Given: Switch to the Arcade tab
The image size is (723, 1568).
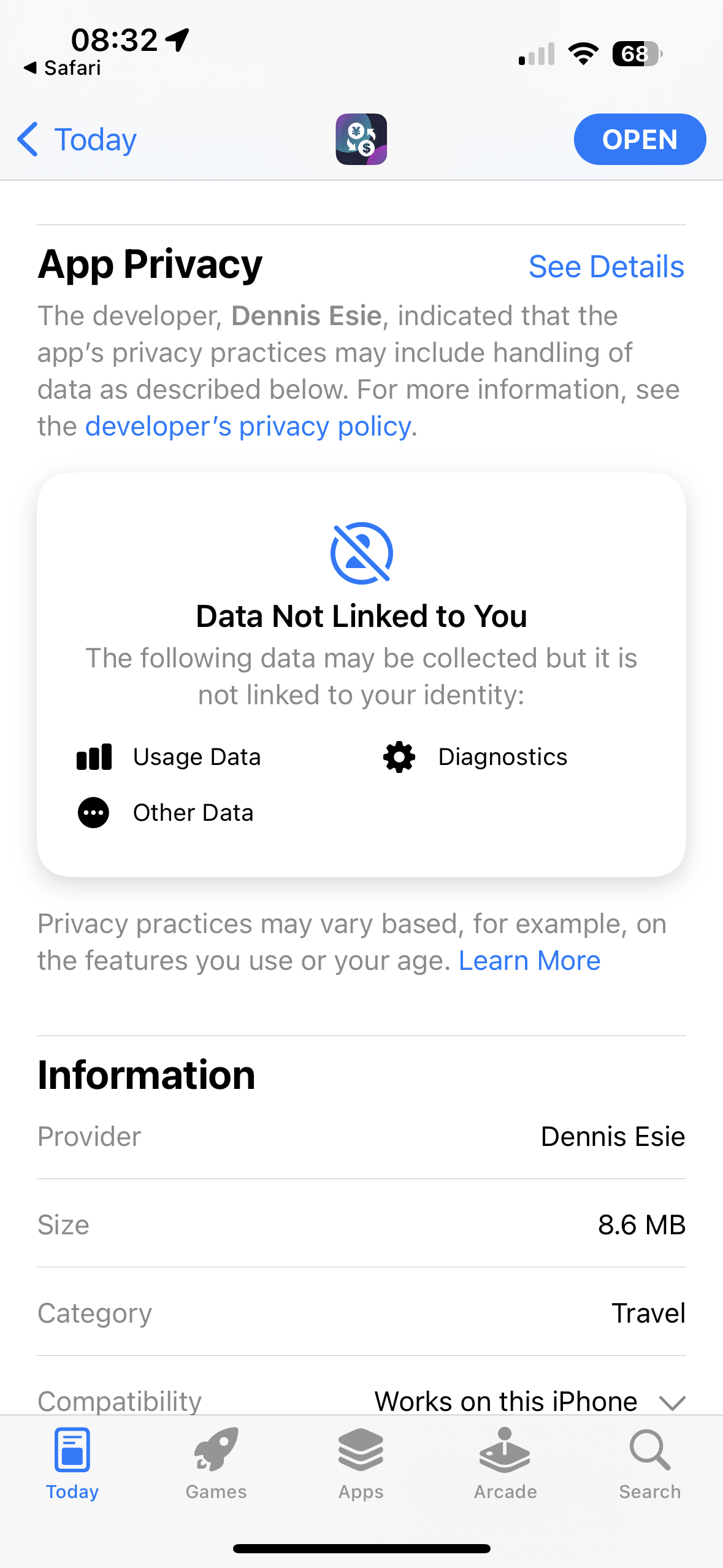Looking at the screenshot, I should pos(505,1464).
